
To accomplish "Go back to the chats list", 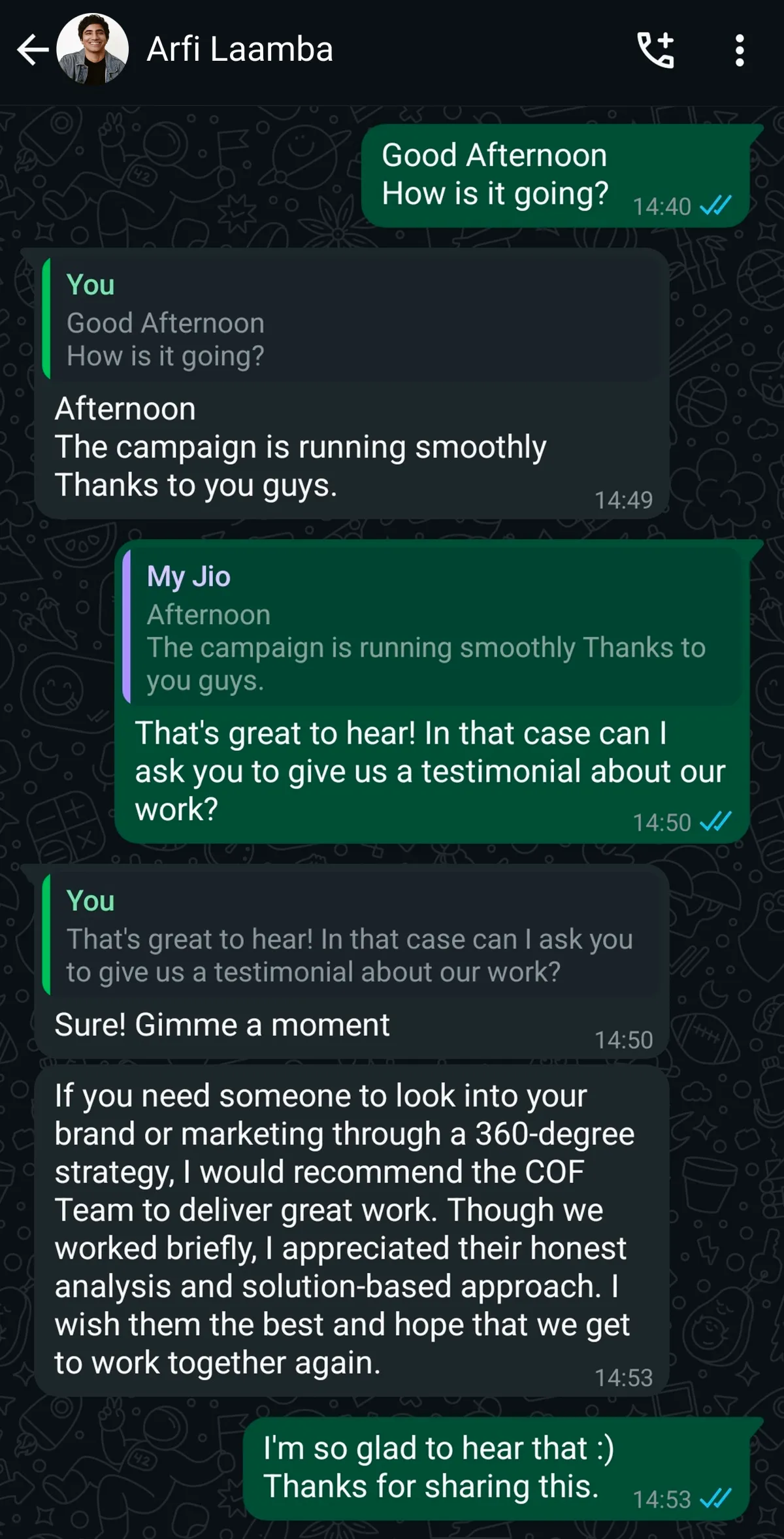I will (x=31, y=50).
